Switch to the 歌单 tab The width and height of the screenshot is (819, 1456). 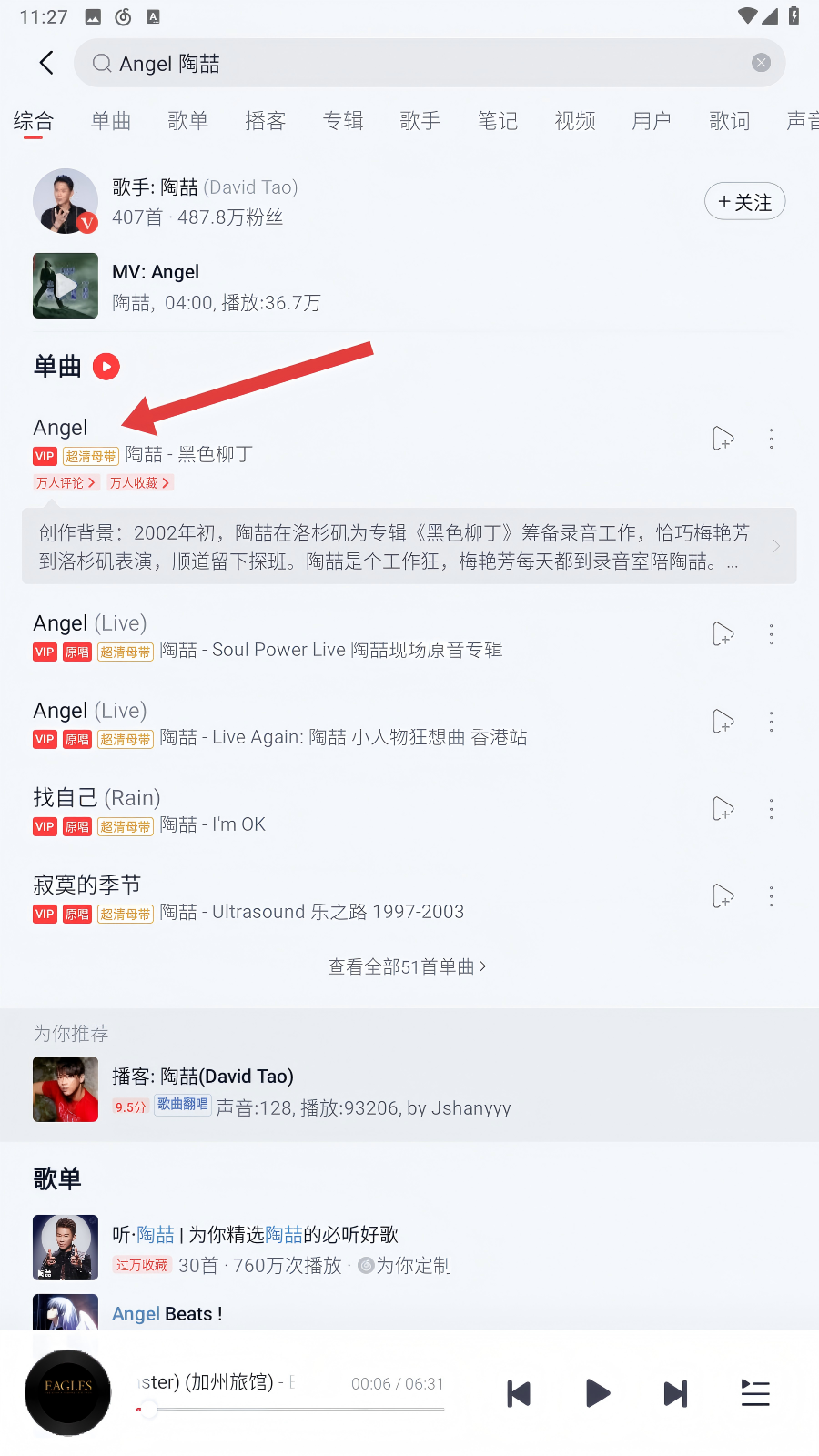(188, 121)
